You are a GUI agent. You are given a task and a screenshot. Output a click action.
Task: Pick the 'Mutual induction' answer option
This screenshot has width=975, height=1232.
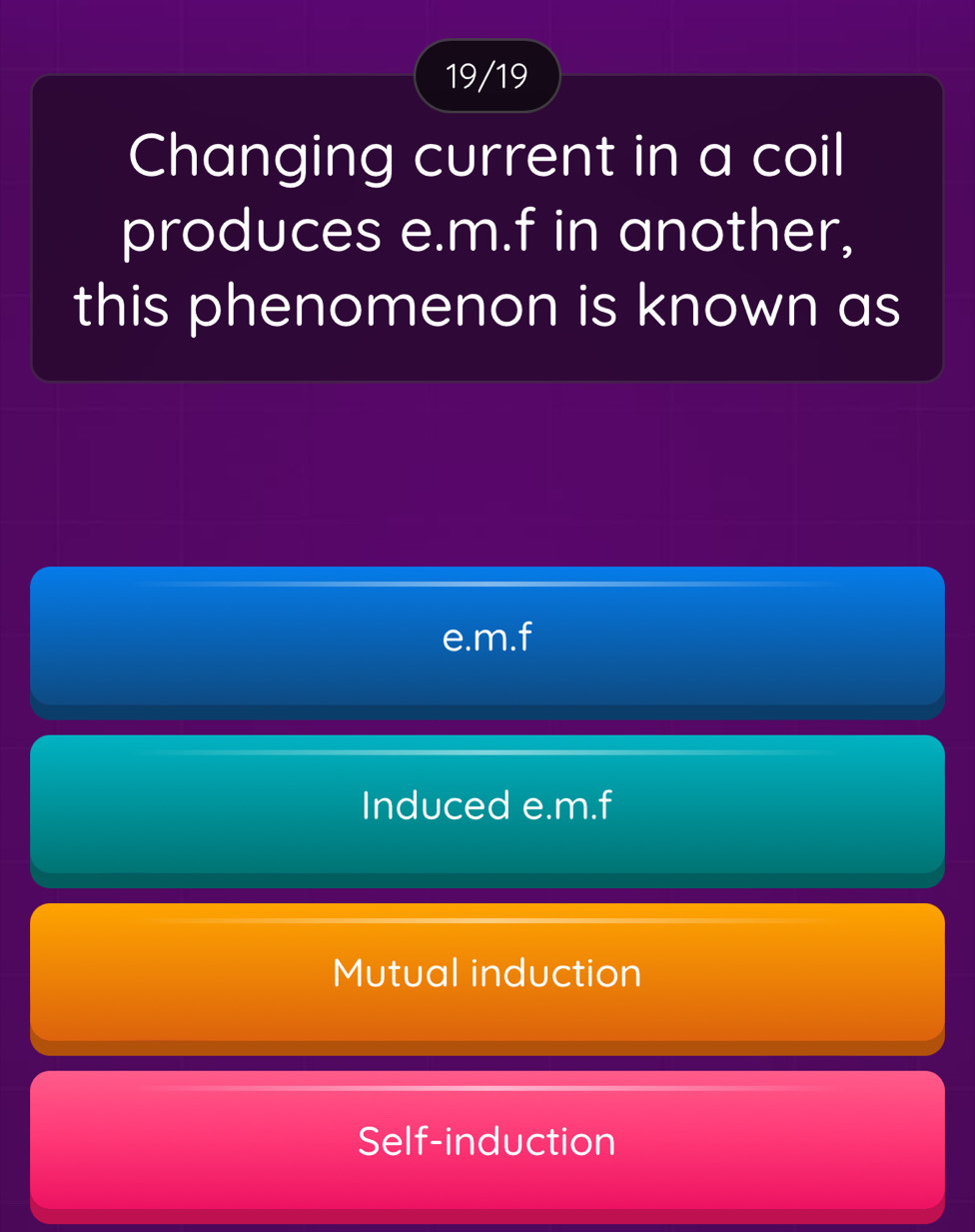tap(487, 973)
